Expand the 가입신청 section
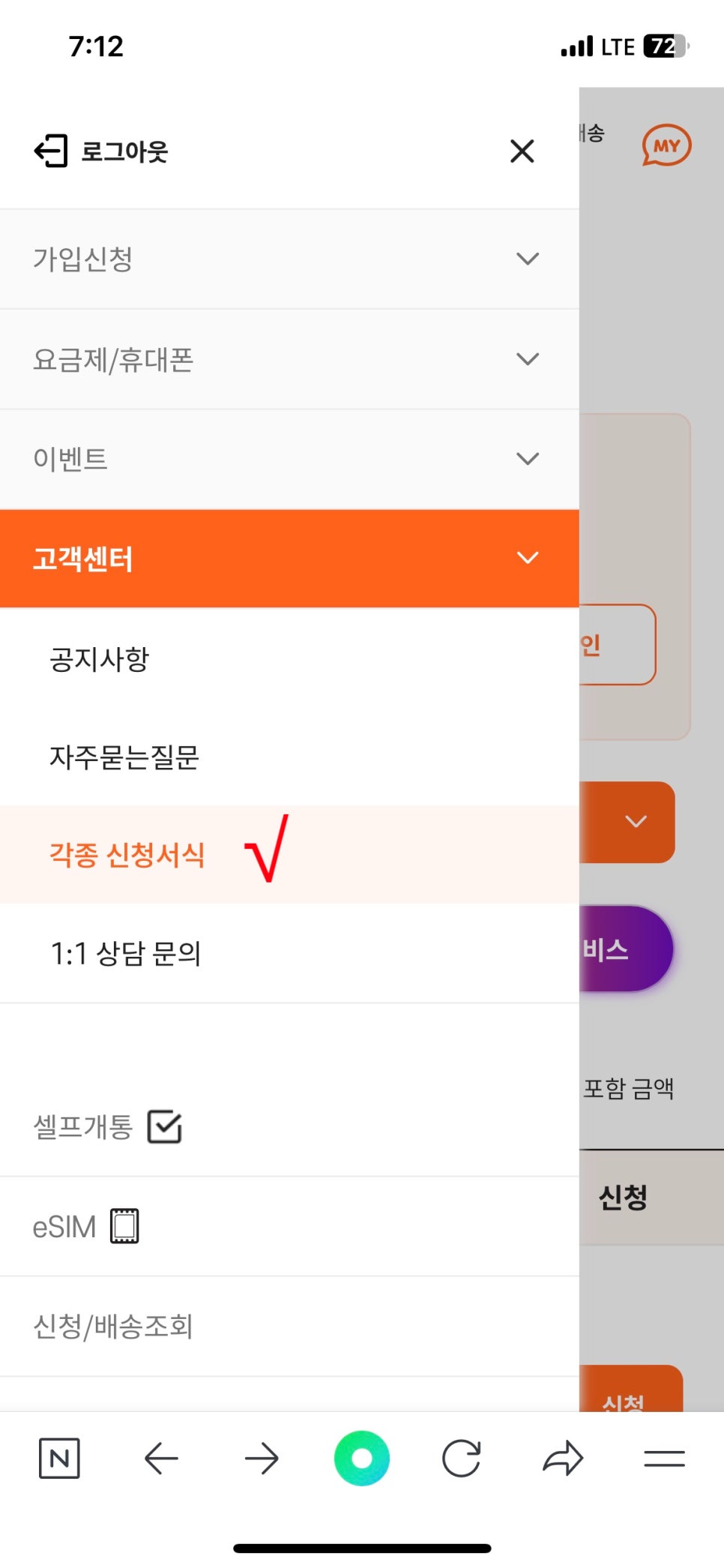This screenshot has height=1568, width=724. click(x=289, y=259)
